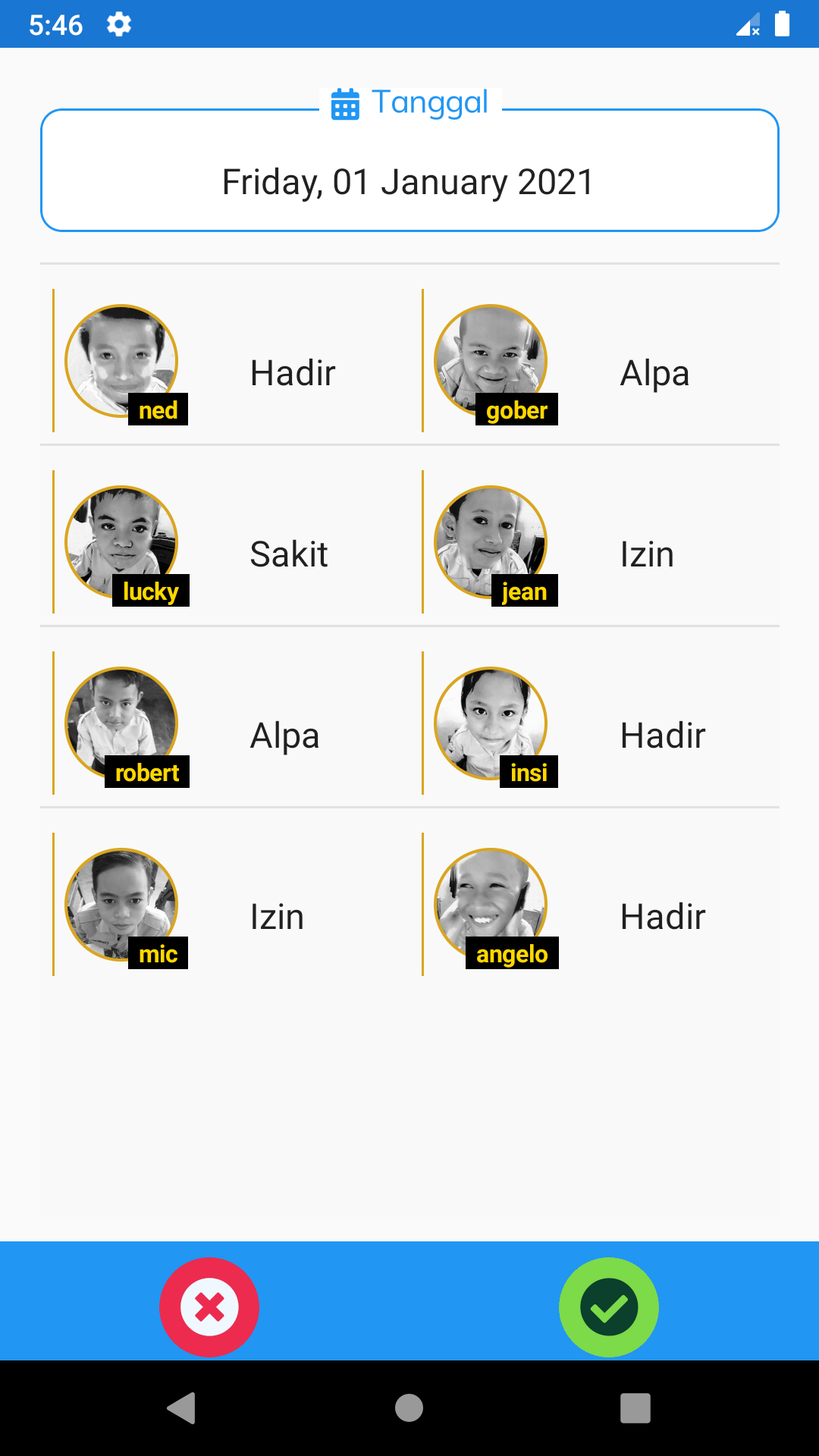Open the Tanggal date picker field

pyautogui.click(x=409, y=182)
